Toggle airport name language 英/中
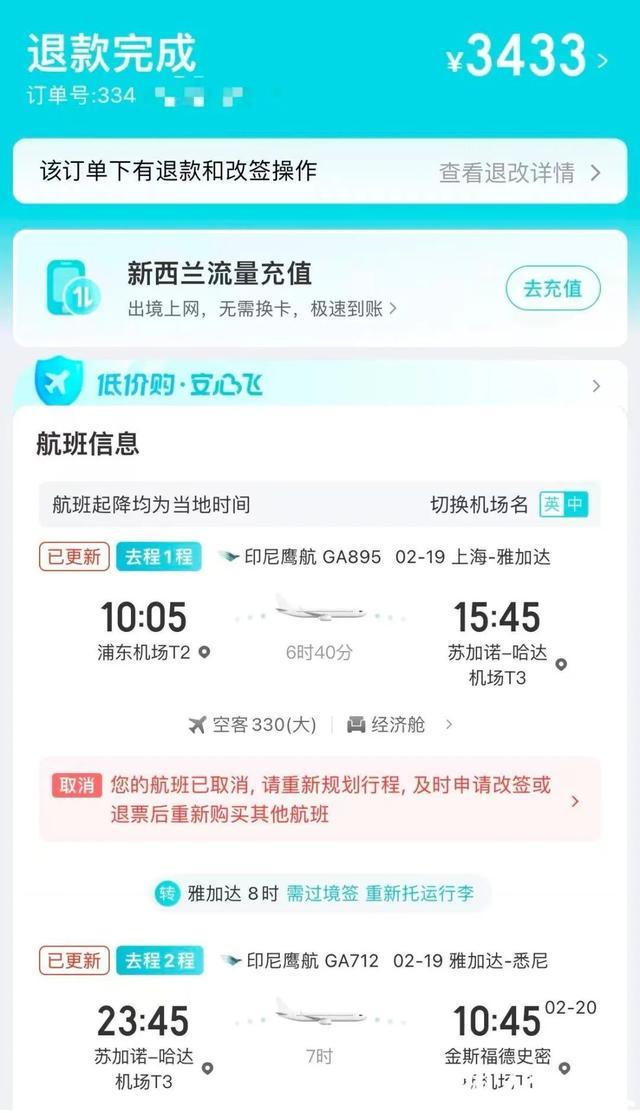Screen dimensions: 640x1113 pyautogui.click(x=563, y=505)
